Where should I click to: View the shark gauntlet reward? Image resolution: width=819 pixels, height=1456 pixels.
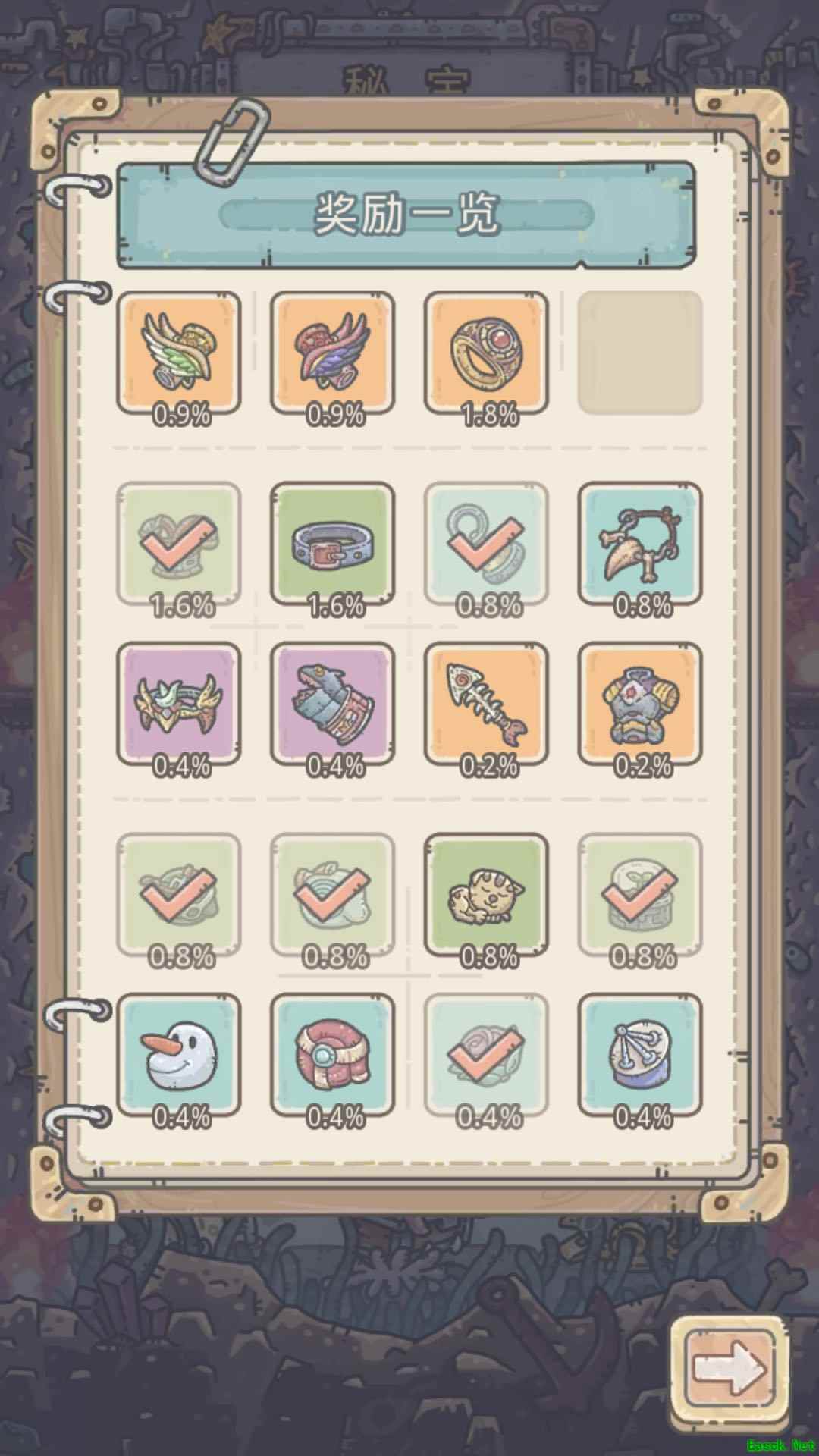[x=333, y=702]
